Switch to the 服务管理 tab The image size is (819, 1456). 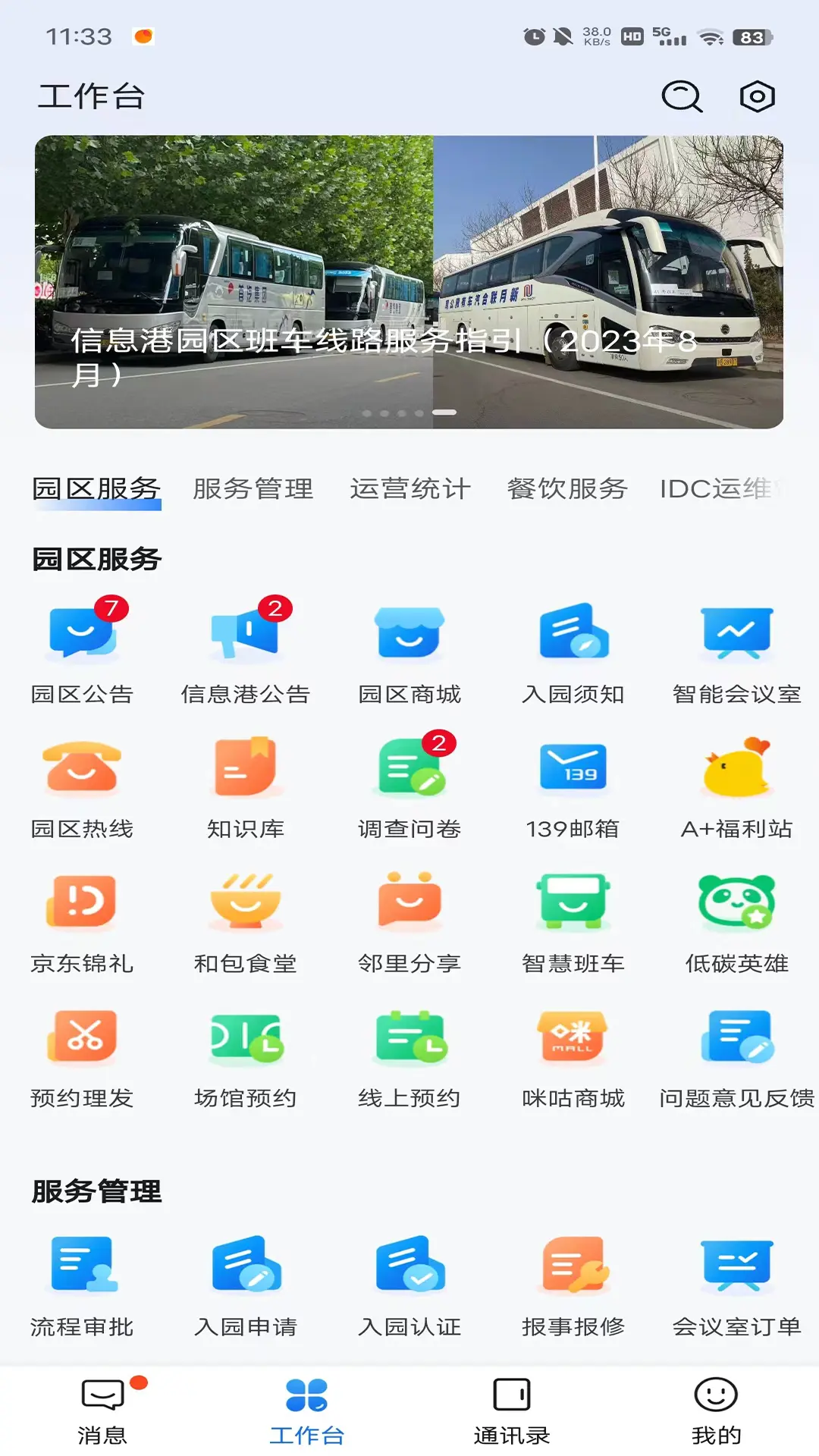pyautogui.click(x=253, y=489)
